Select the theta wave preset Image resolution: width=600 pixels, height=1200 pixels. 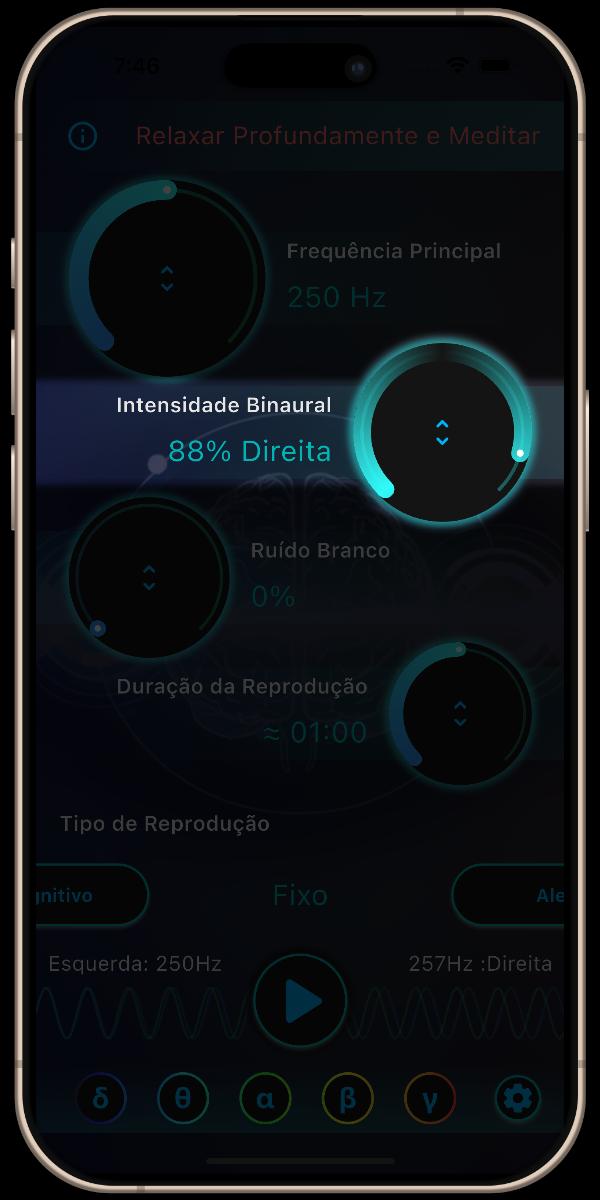point(183,1099)
